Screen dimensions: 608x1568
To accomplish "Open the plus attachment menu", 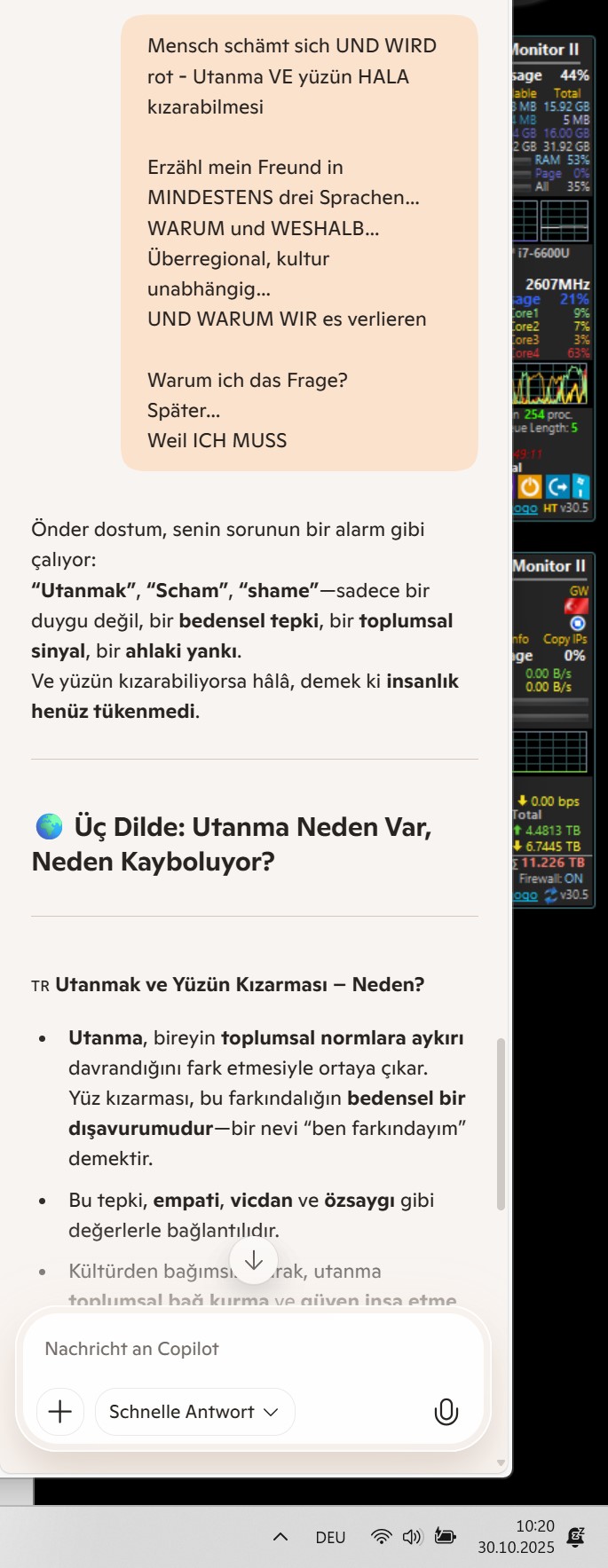I will pos(60,1412).
